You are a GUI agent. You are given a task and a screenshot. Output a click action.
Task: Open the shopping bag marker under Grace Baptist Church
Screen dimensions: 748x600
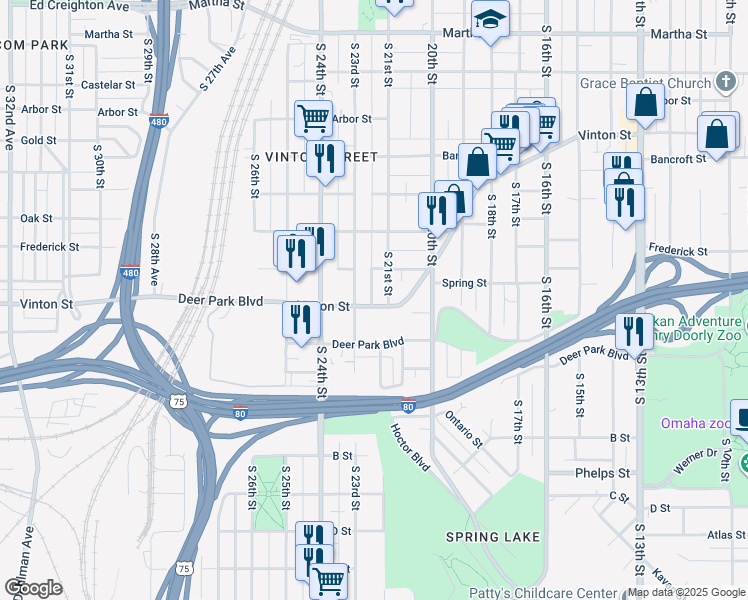(645, 104)
